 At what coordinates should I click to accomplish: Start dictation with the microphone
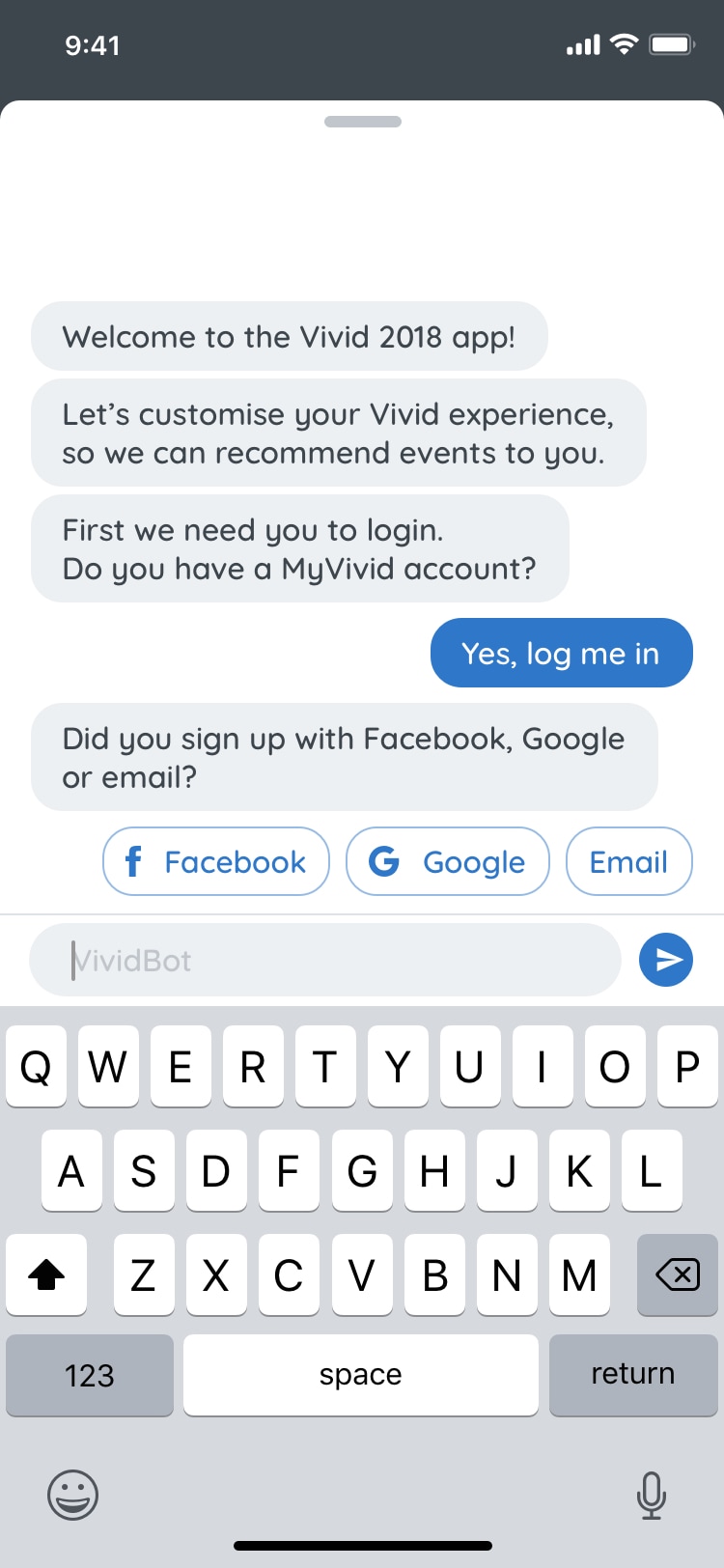click(x=652, y=1495)
